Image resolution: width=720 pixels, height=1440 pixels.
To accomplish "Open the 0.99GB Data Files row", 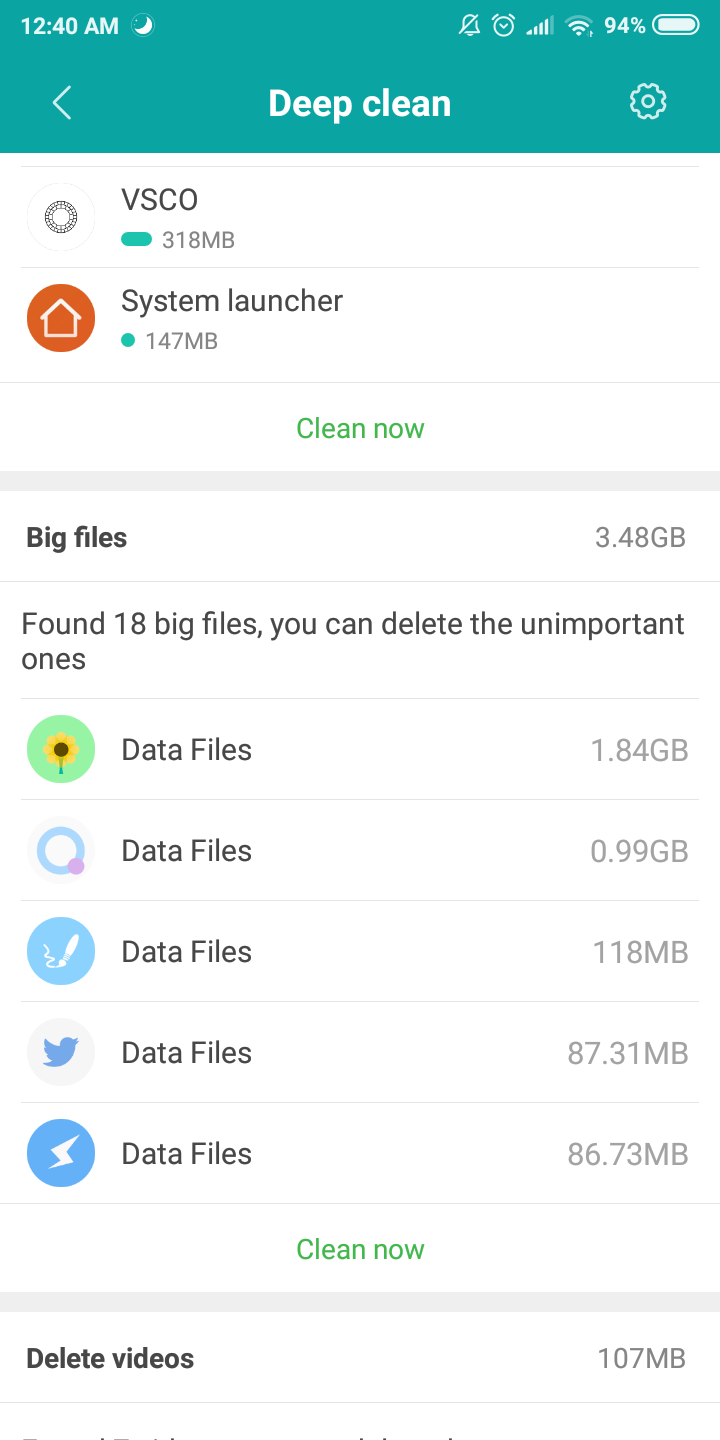I will click(x=360, y=850).
